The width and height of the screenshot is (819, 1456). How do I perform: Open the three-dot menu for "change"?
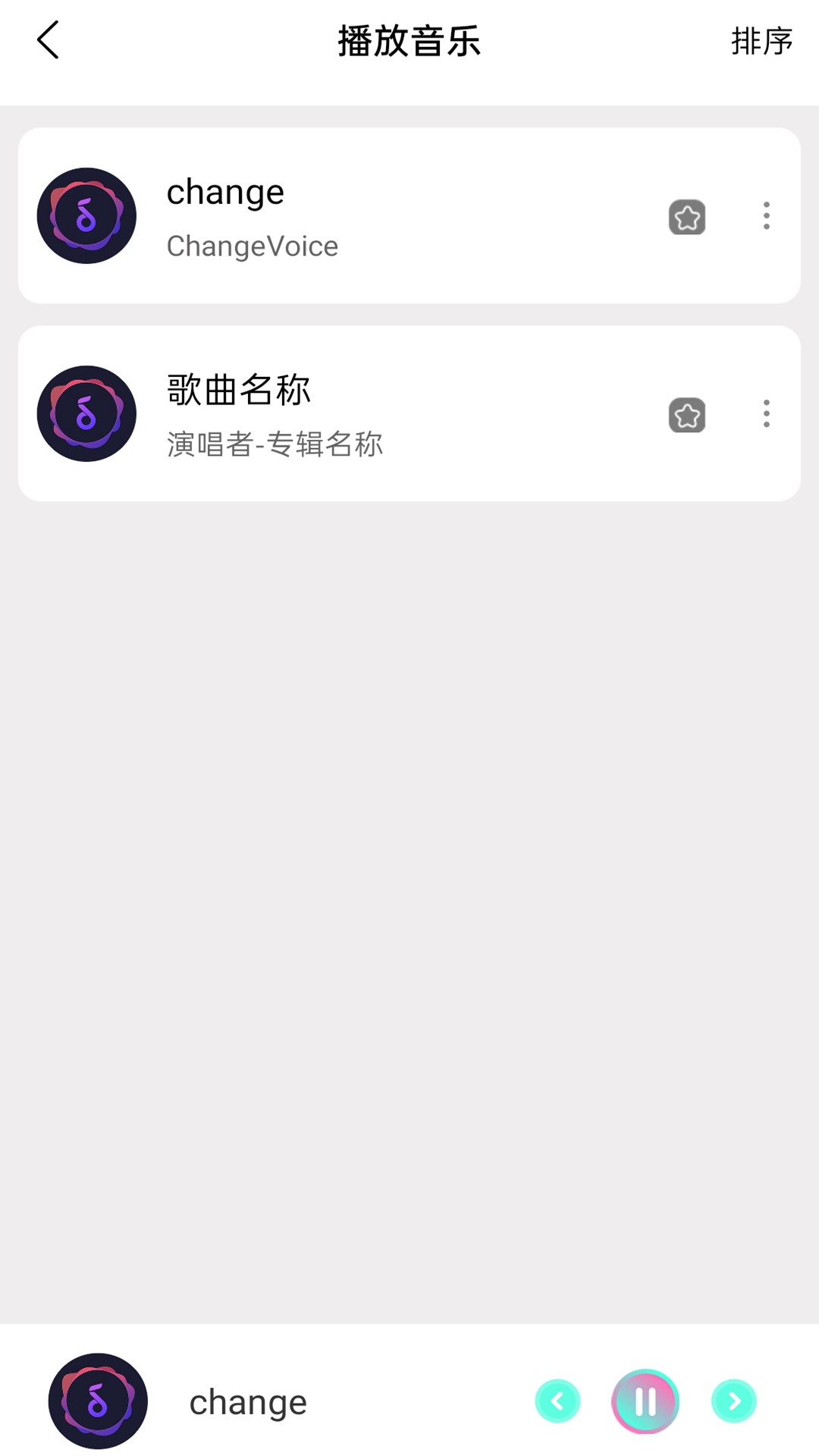pyautogui.click(x=767, y=217)
